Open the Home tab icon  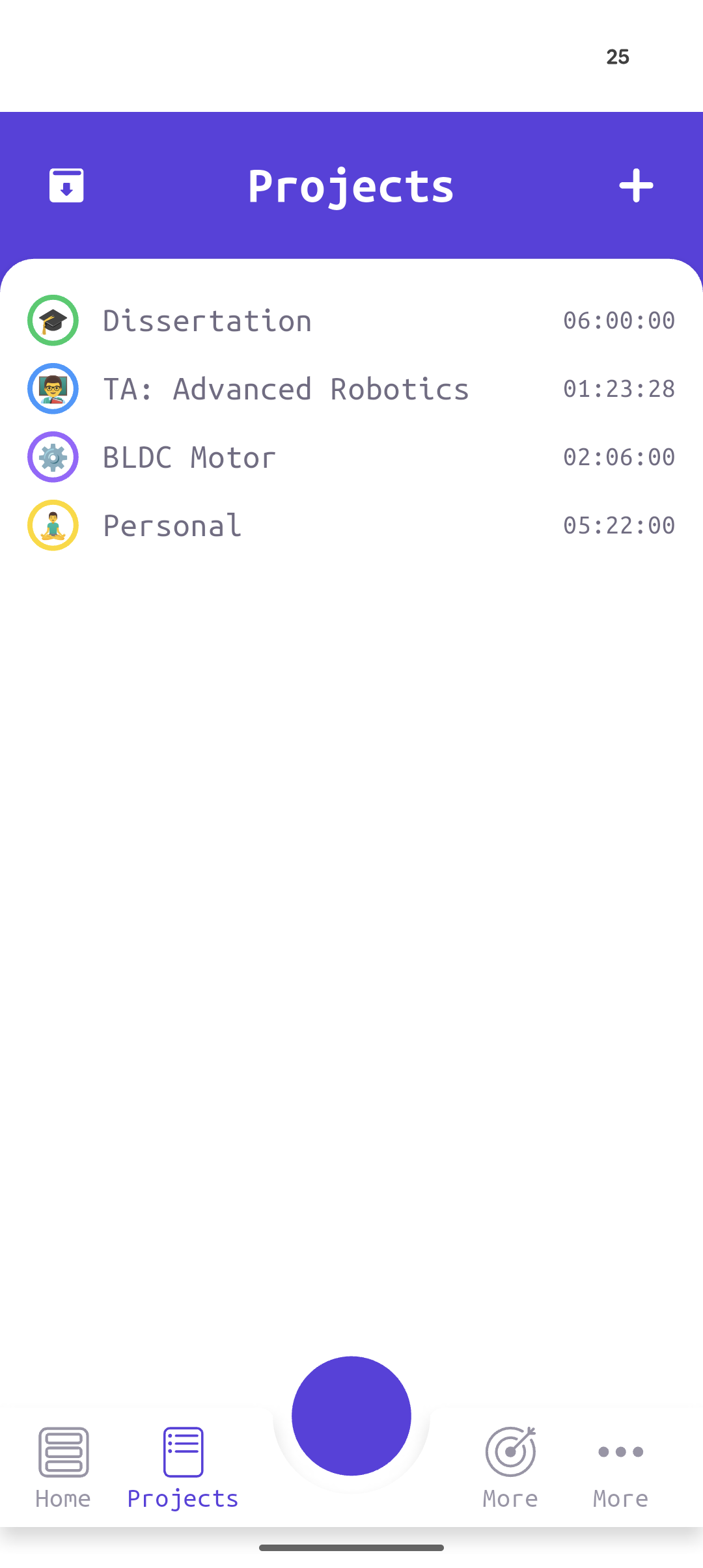coord(62,1451)
